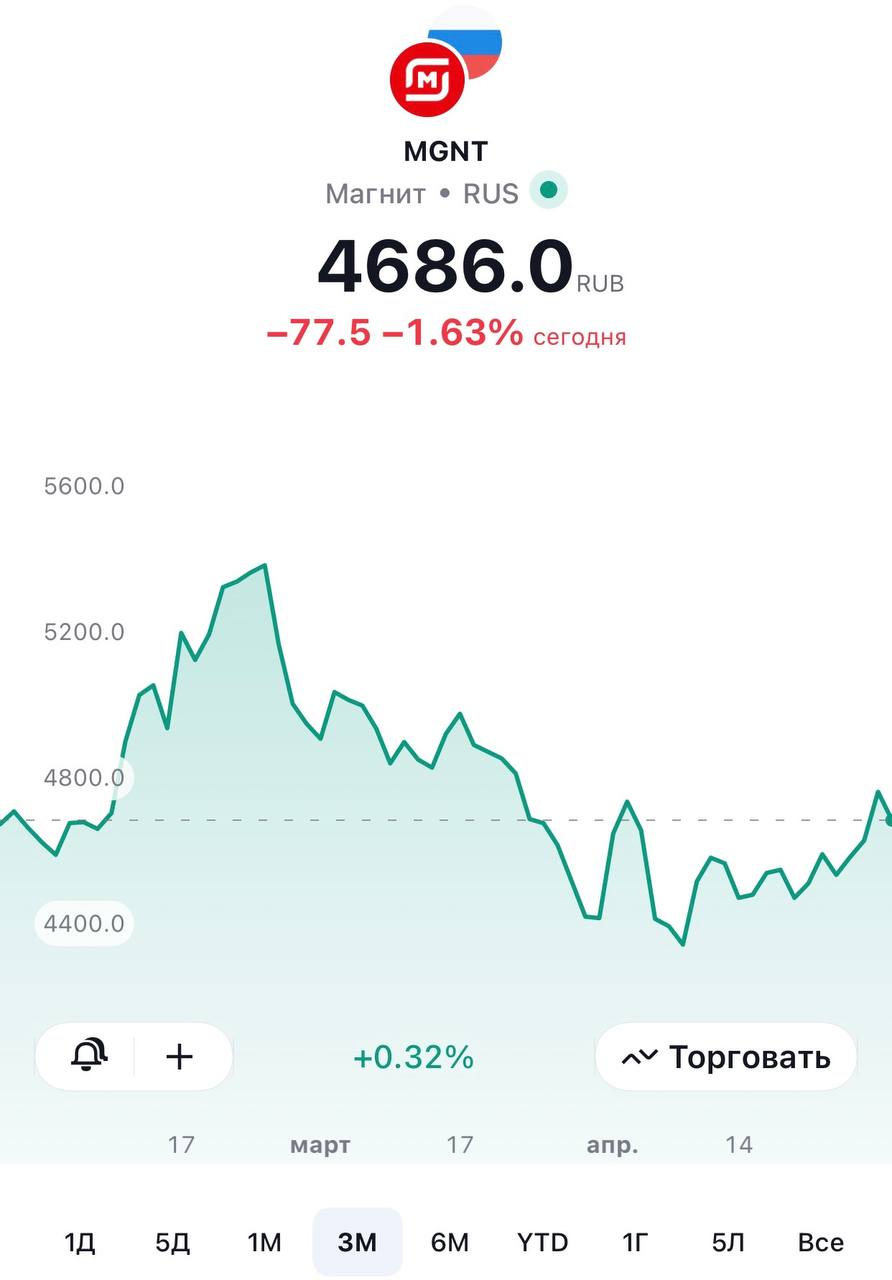Viewport: 892px width, 1280px height.
Task: Choose the 3М chart period
Action: [x=357, y=1243]
